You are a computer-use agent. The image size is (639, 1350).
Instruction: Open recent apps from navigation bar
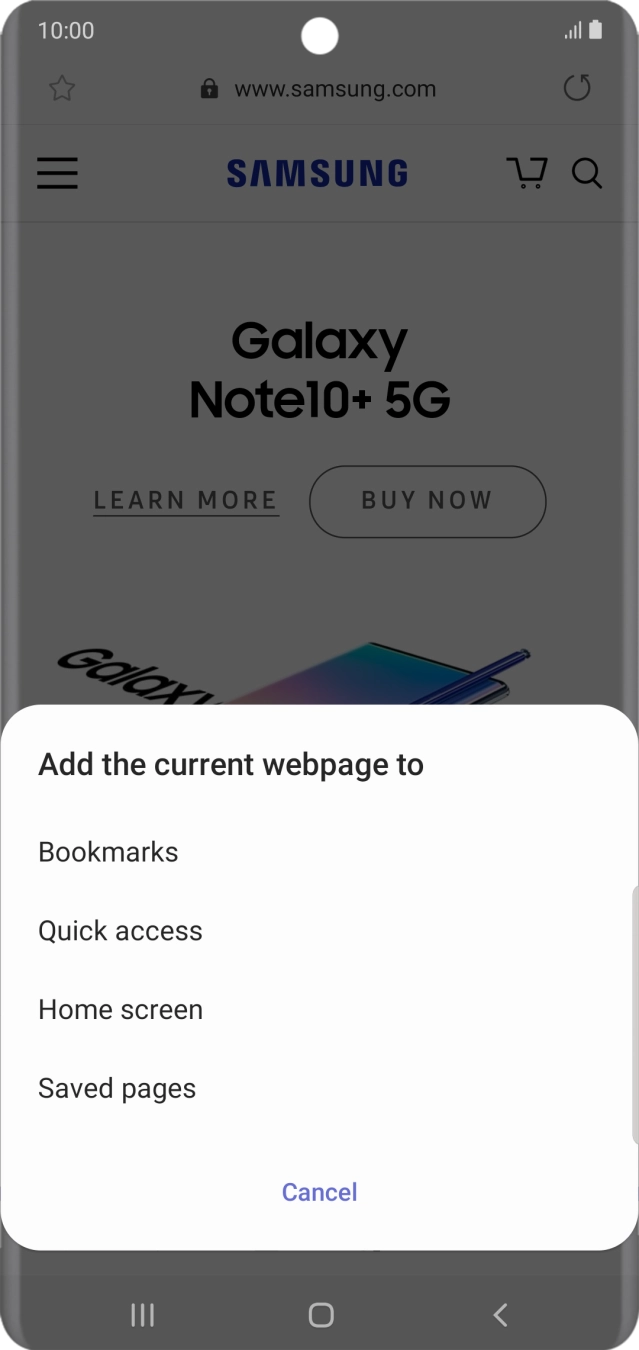tap(143, 1315)
